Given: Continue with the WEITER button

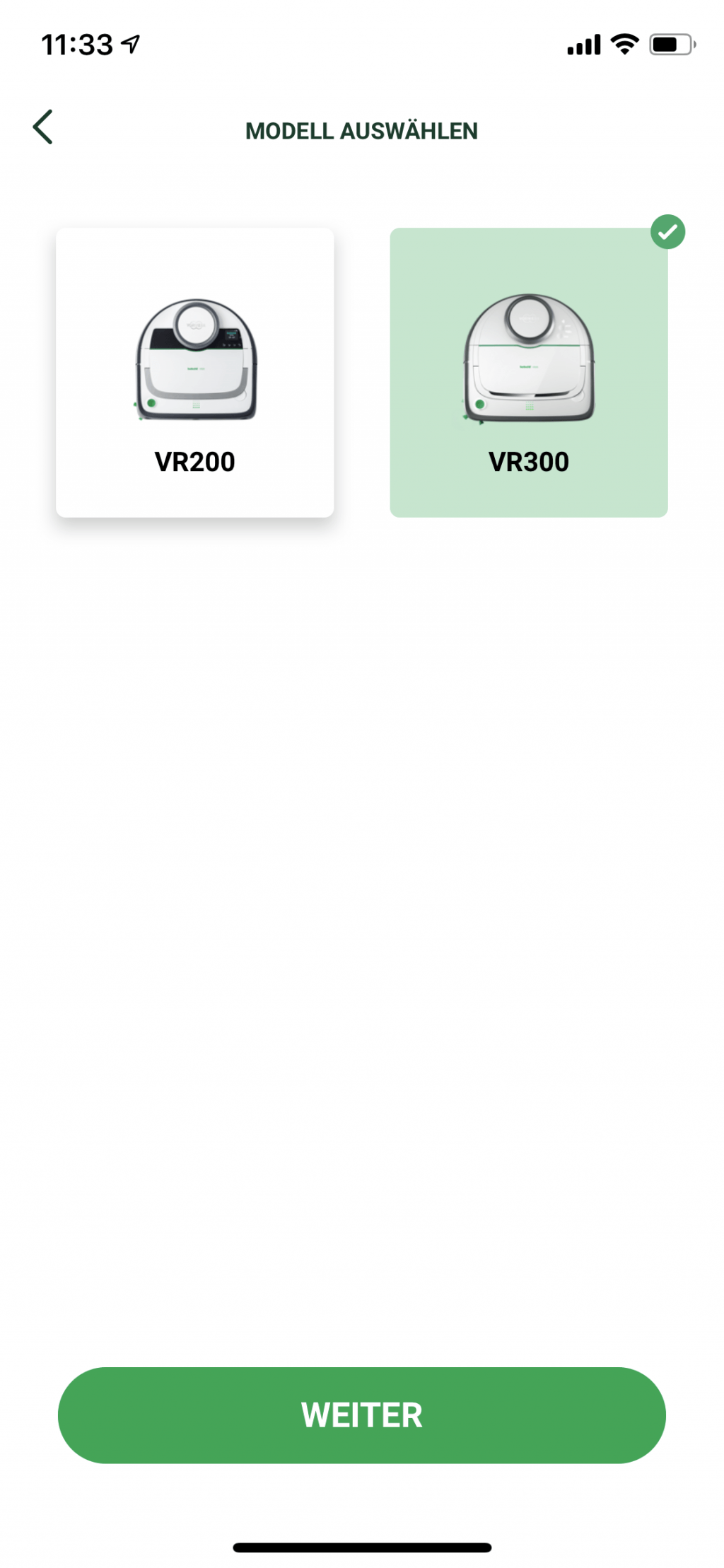Looking at the screenshot, I should tap(361, 1415).
